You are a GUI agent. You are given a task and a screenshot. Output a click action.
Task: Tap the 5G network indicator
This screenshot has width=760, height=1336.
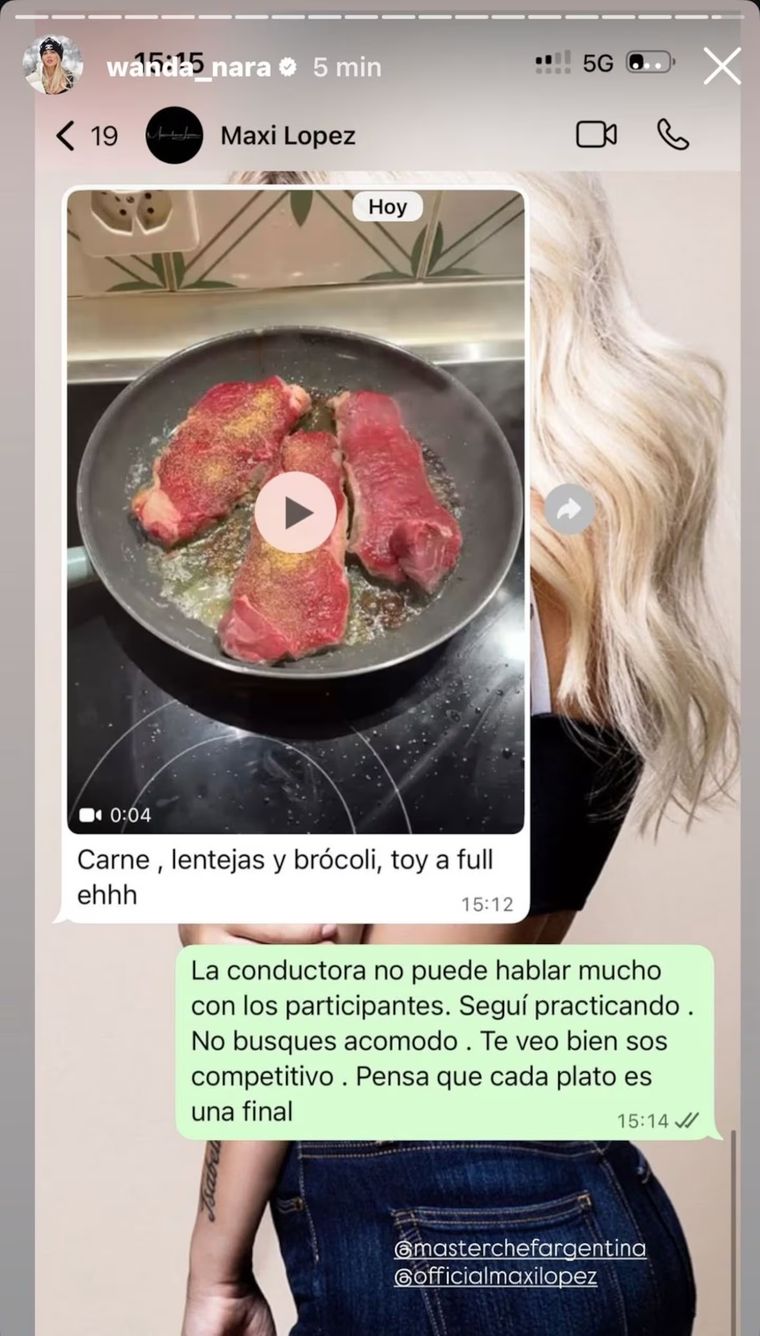[598, 60]
